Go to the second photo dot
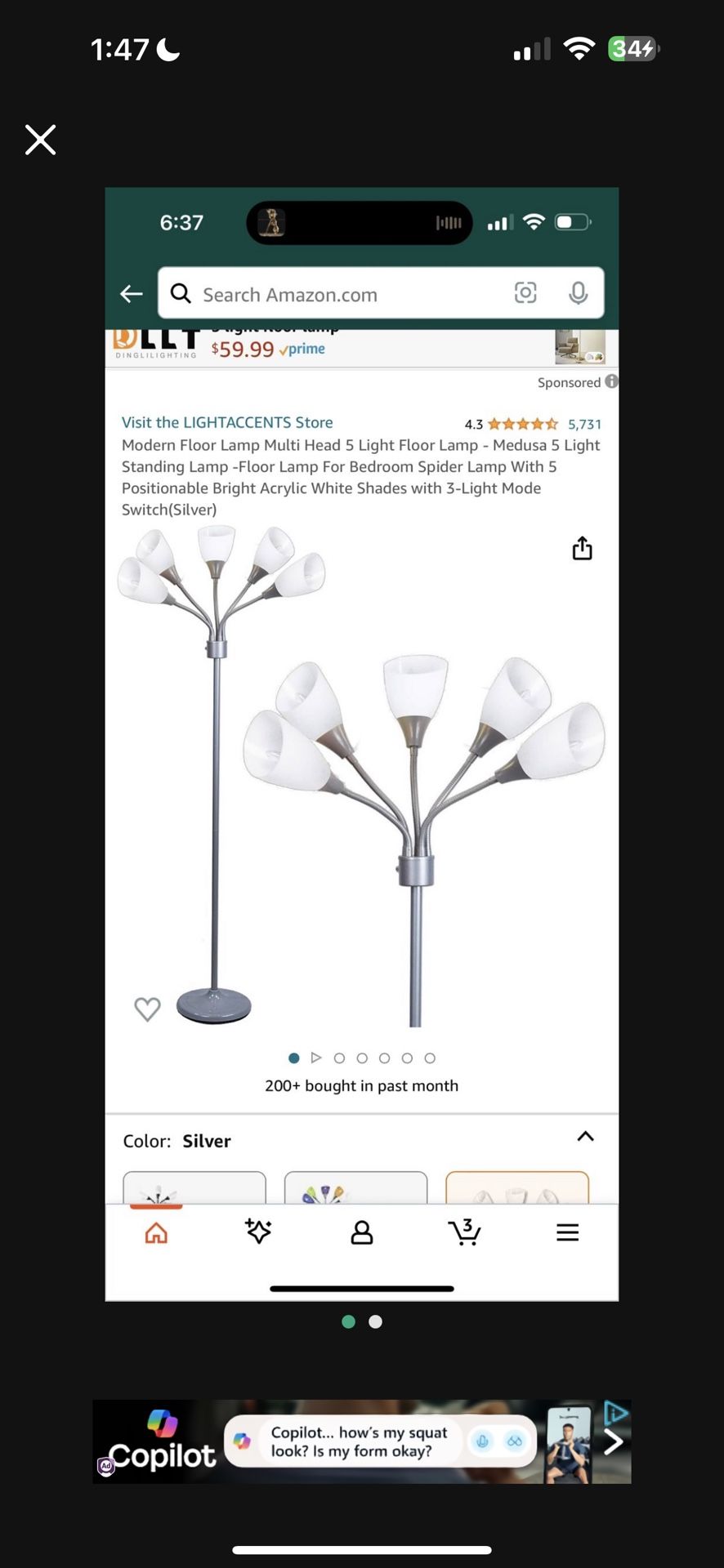This screenshot has height=1568, width=724. pyautogui.click(x=375, y=1321)
